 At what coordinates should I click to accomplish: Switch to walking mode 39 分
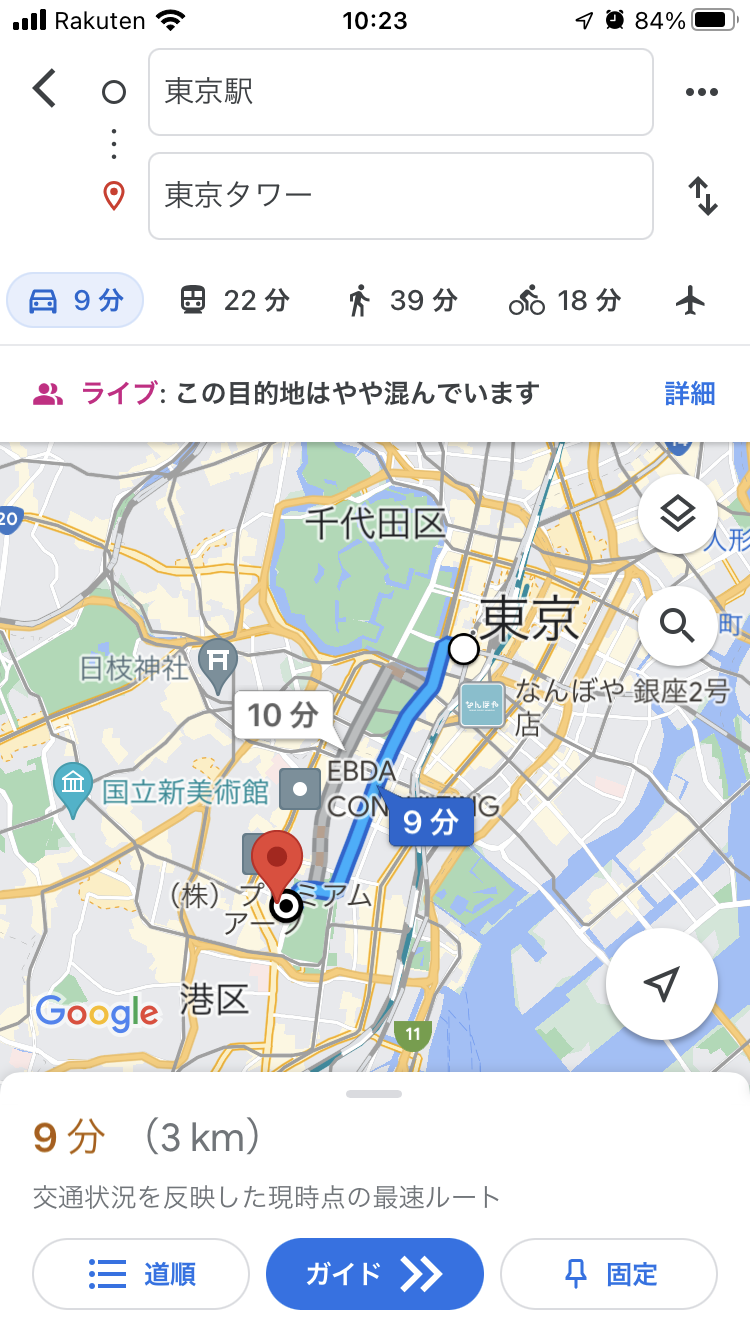[402, 300]
